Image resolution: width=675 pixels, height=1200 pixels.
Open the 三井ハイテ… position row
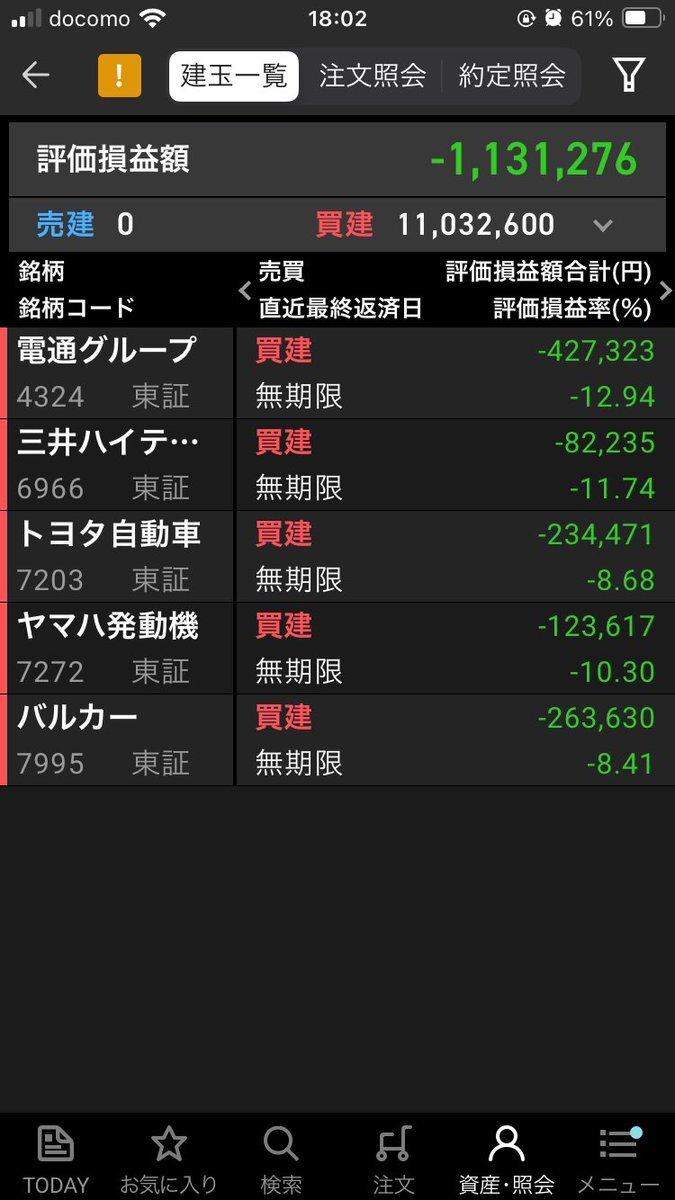click(x=337, y=465)
